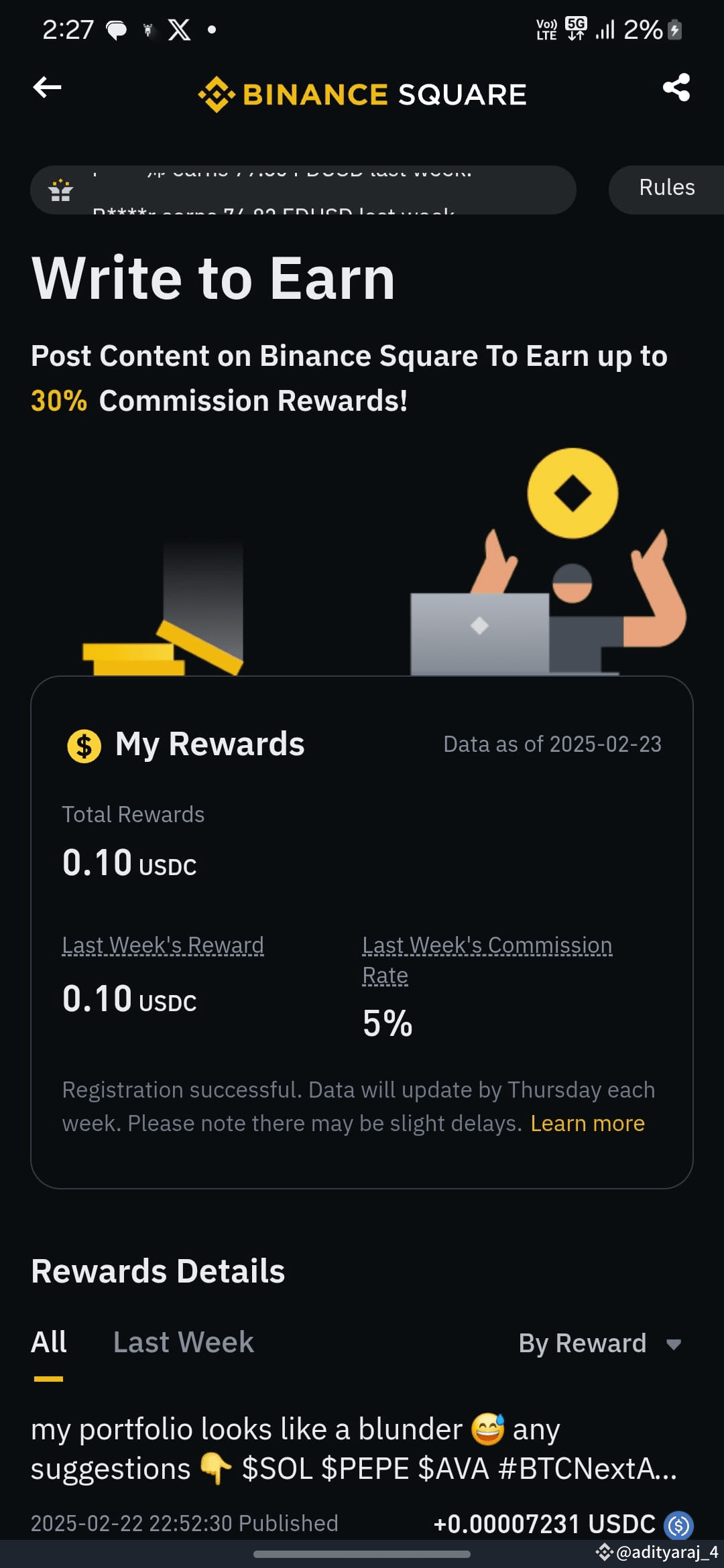Open sharing options via the share icon
Viewport: 724px width, 1568px height.
(x=676, y=87)
